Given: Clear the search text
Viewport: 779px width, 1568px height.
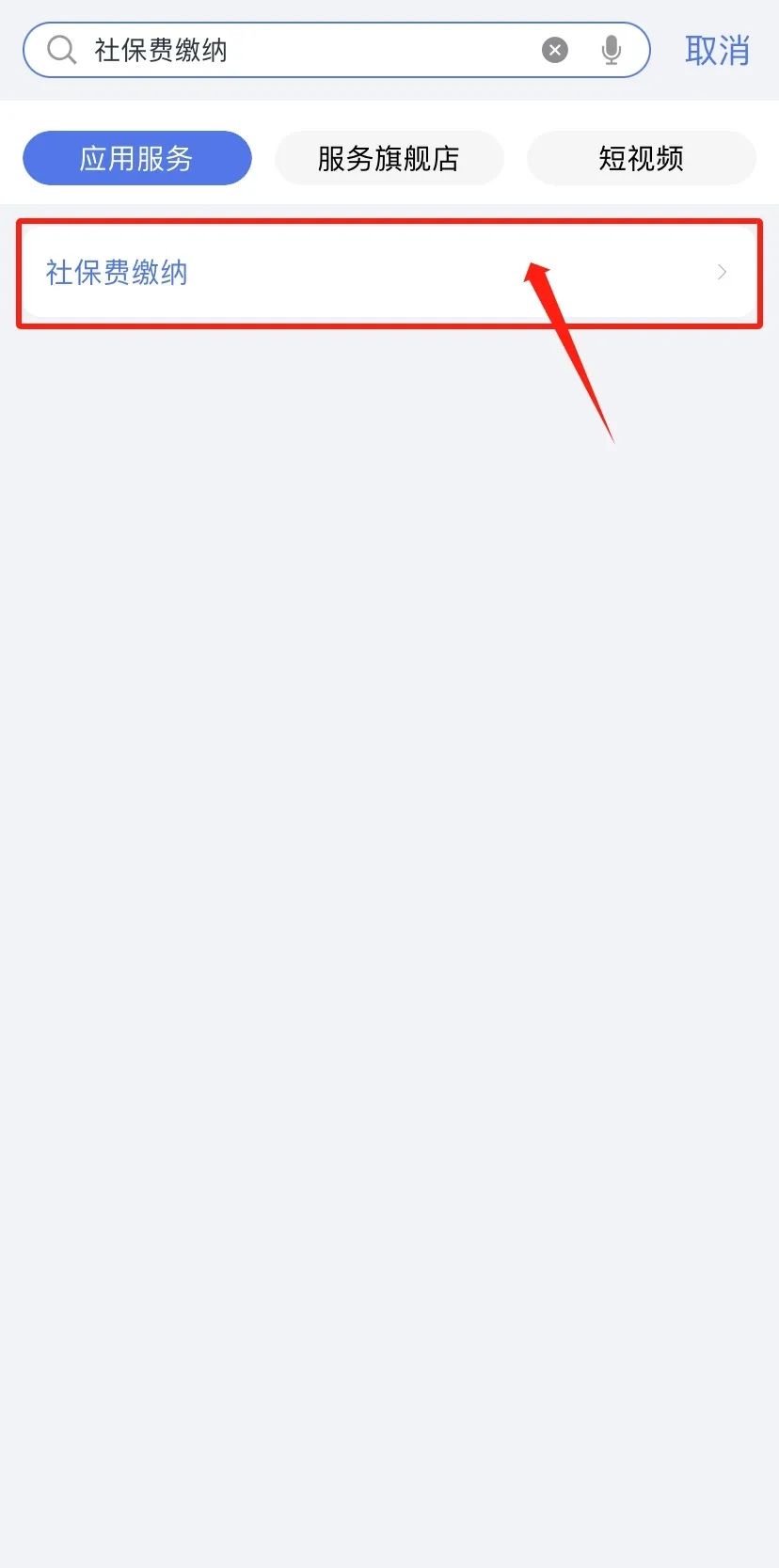Looking at the screenshot, I should (555, 50).
